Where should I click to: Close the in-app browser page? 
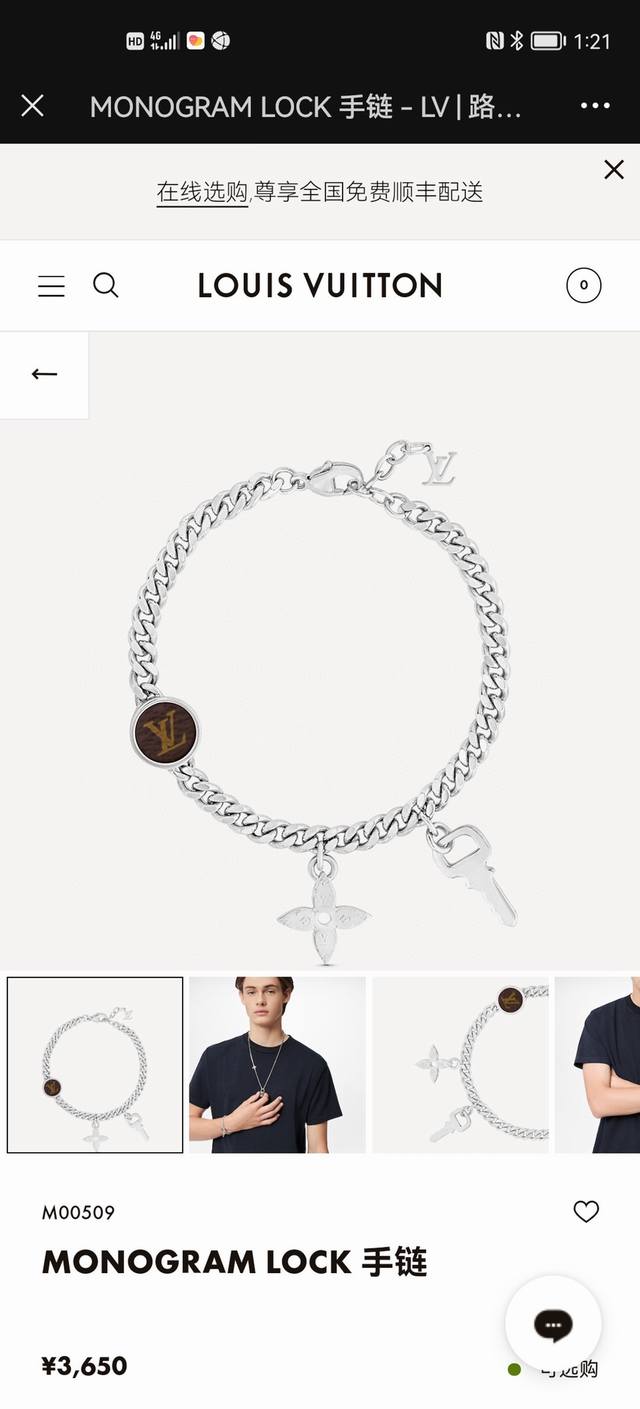point(32,105)
